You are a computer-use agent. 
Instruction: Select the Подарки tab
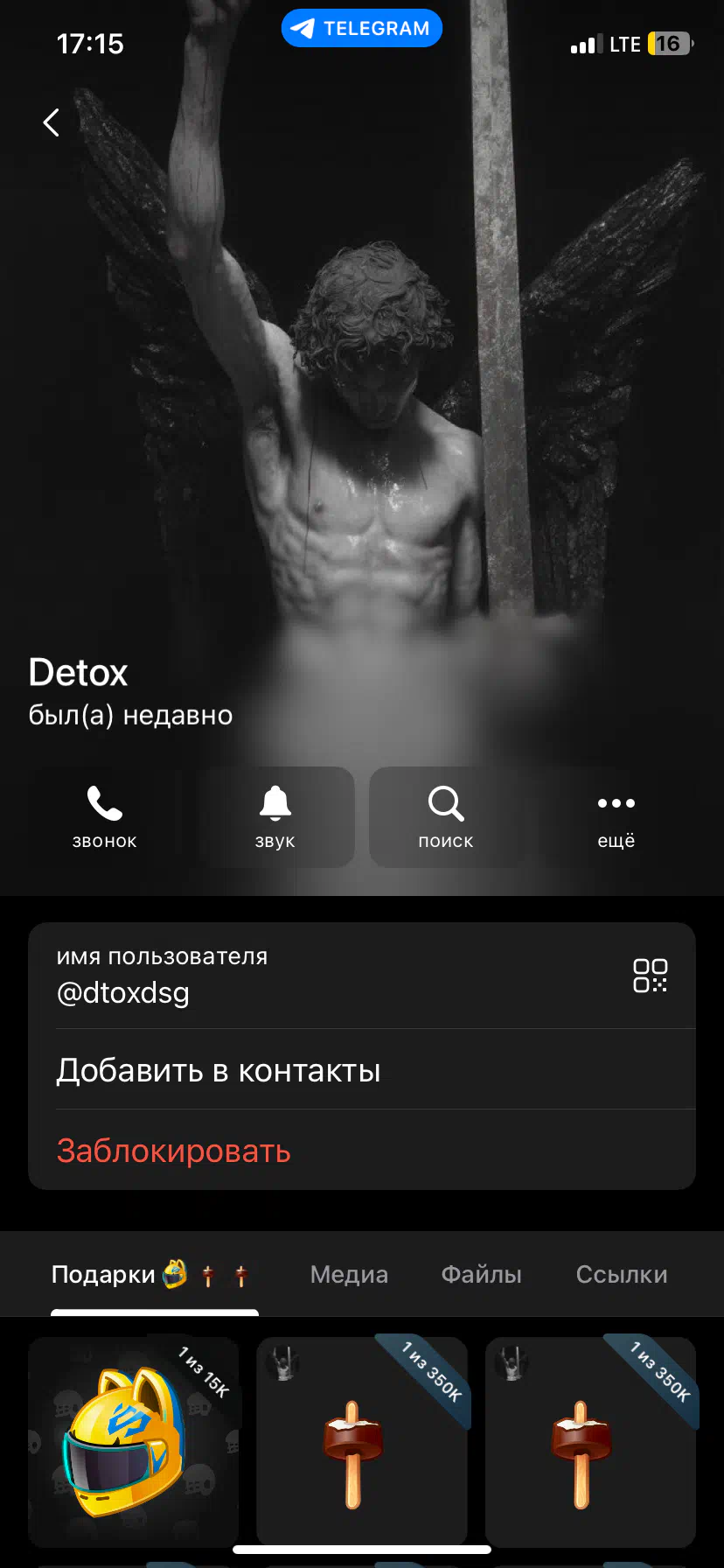[x=152, y=1275]
